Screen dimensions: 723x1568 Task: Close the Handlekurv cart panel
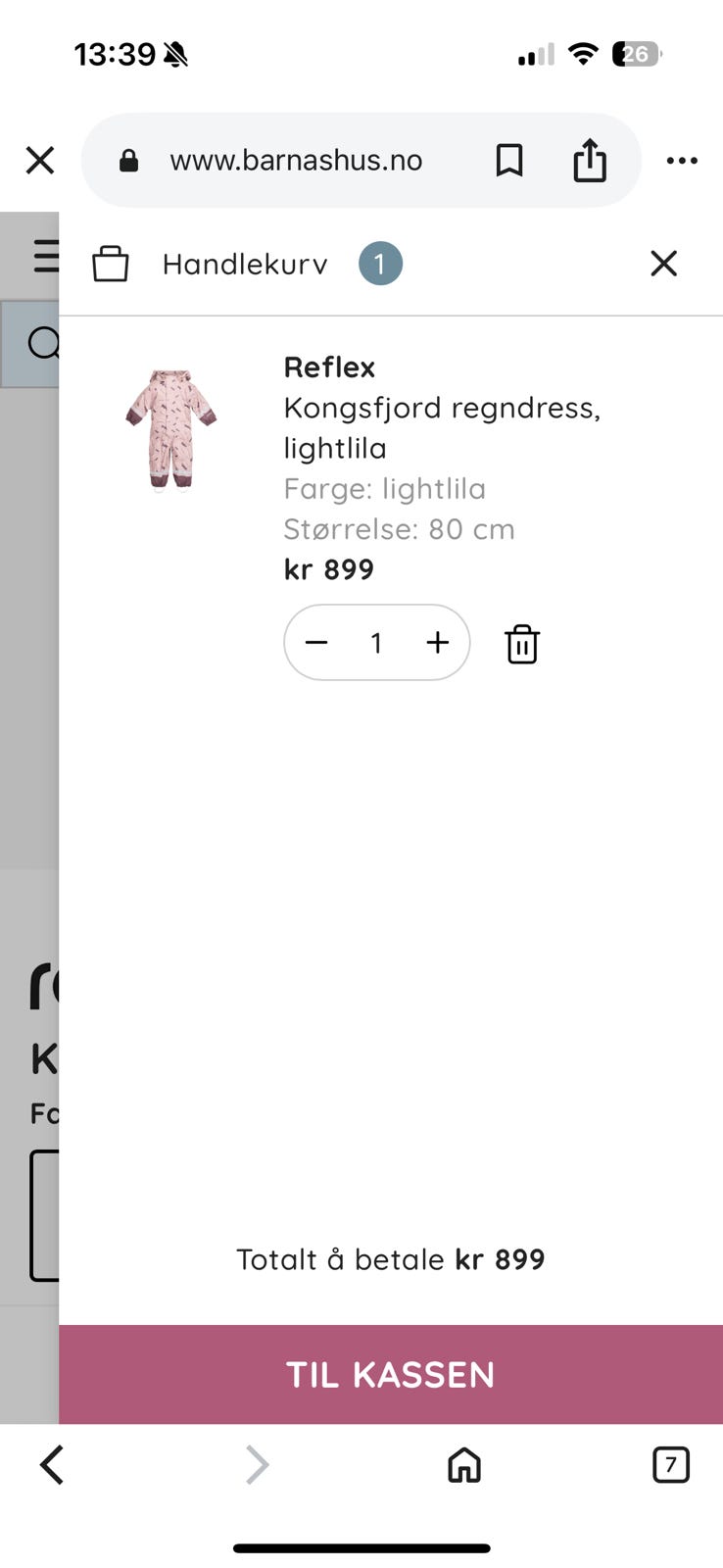(x=663, y=263)
